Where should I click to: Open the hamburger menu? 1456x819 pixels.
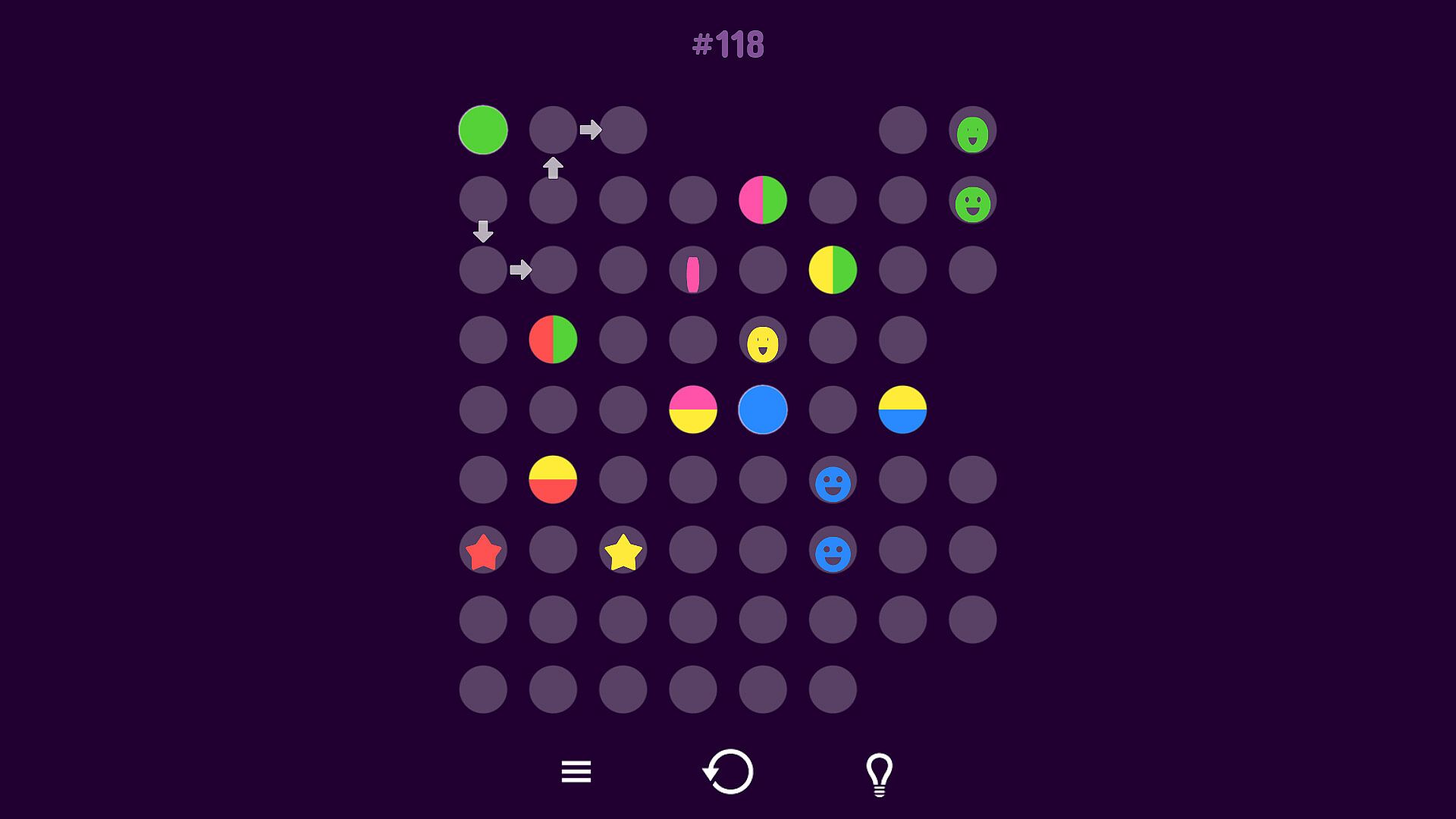click(x=576, y=772)
